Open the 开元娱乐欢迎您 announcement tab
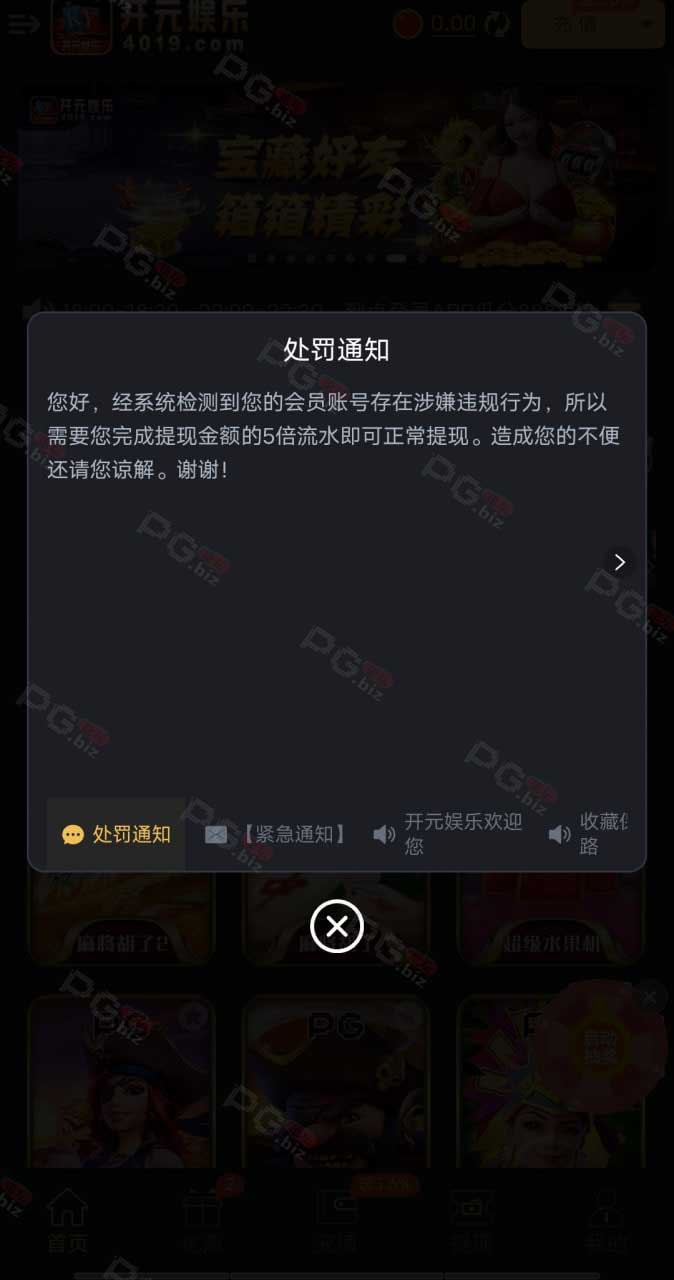The height and width of the screenshot is (1280, 674). coord(448,834)
